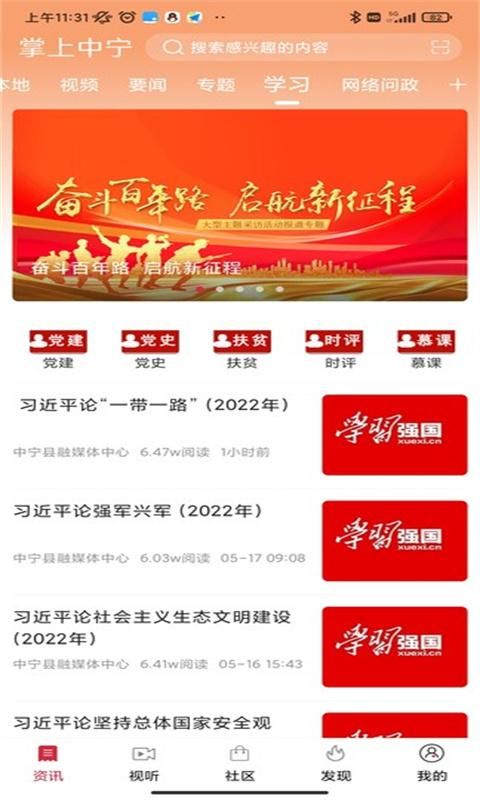
Task: Open the 我的 profile tab
Action: click(432, 763)
